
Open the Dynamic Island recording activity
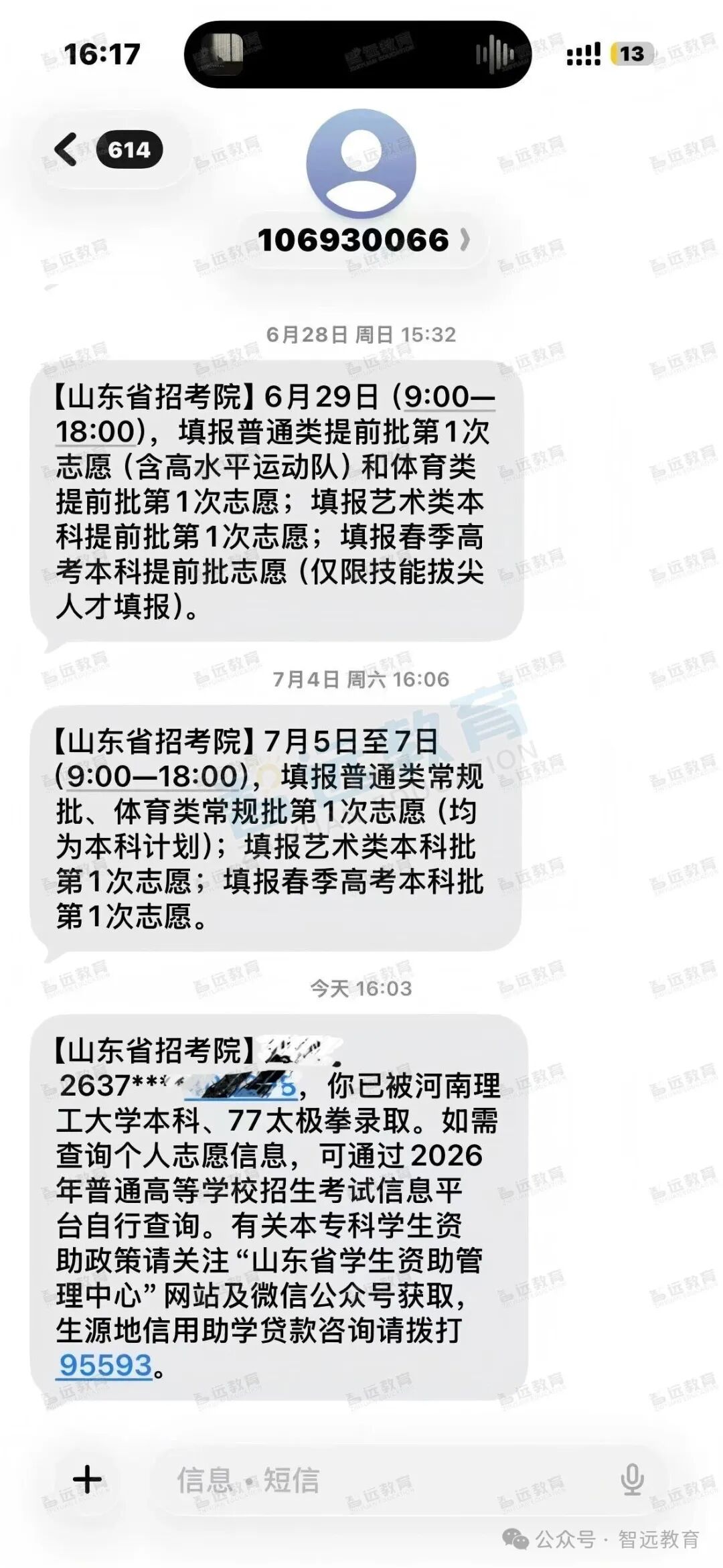click(x=357, y=54)
